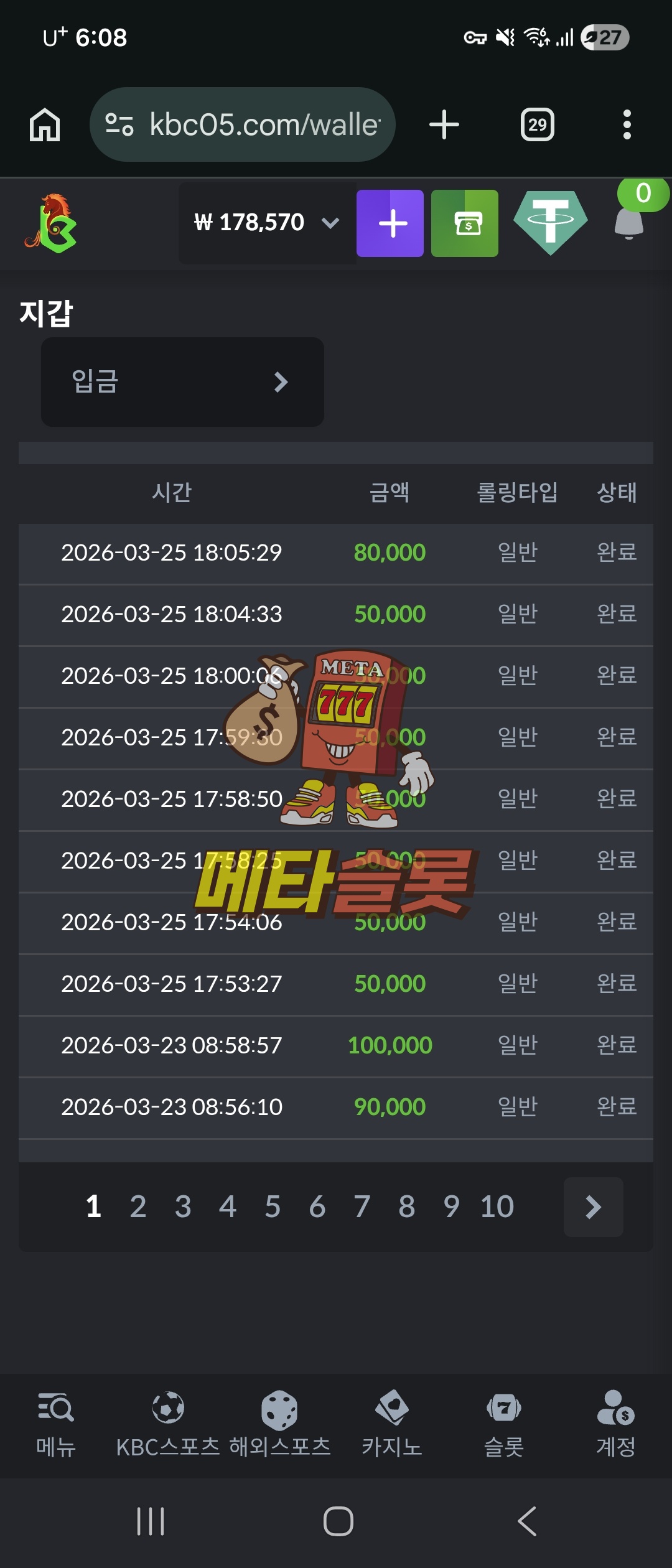This screenshot has height=1568, width=672.
Task: Show the 29 open tabs
Action: 537,124
